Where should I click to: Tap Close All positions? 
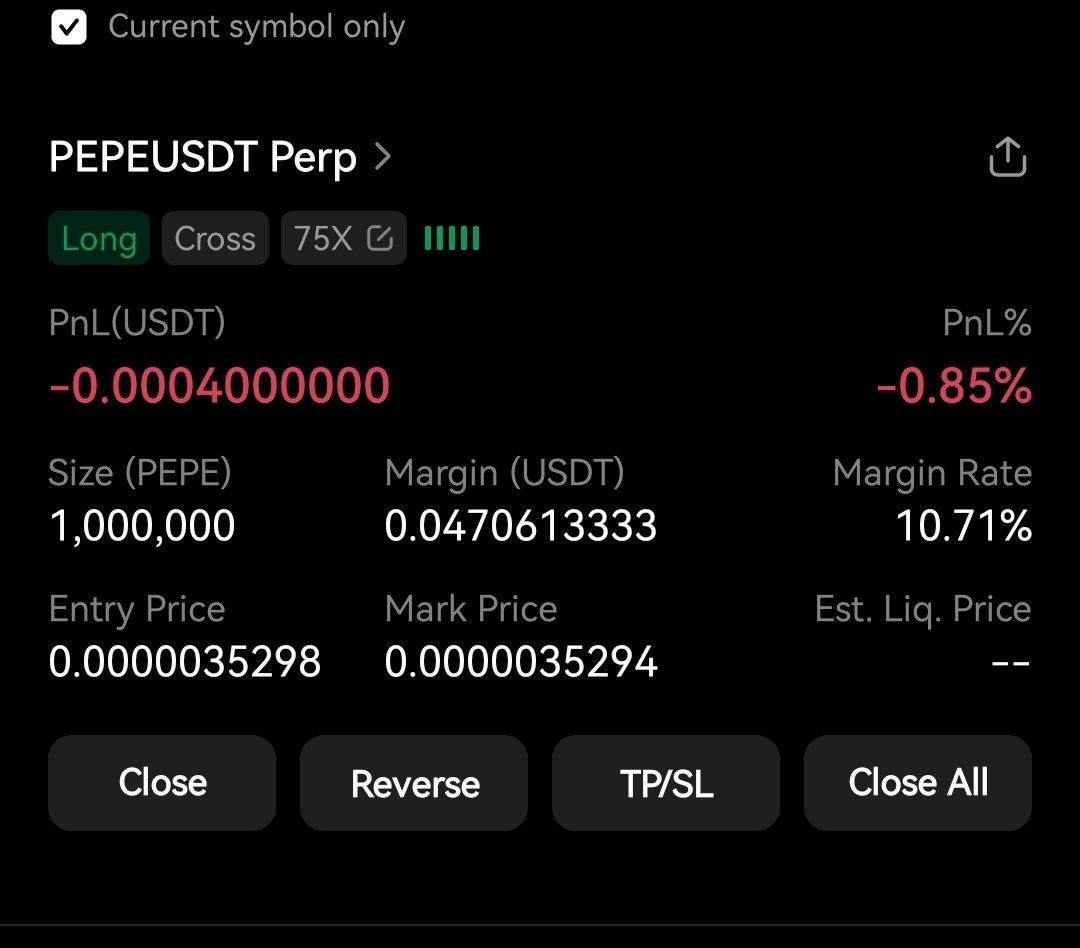(917, 783)
